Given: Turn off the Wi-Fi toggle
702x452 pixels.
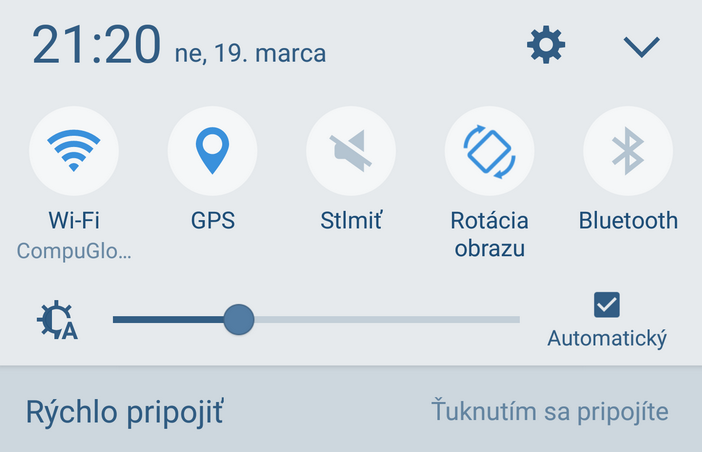Looking at the screenshot, I should [x=74, y=151].
